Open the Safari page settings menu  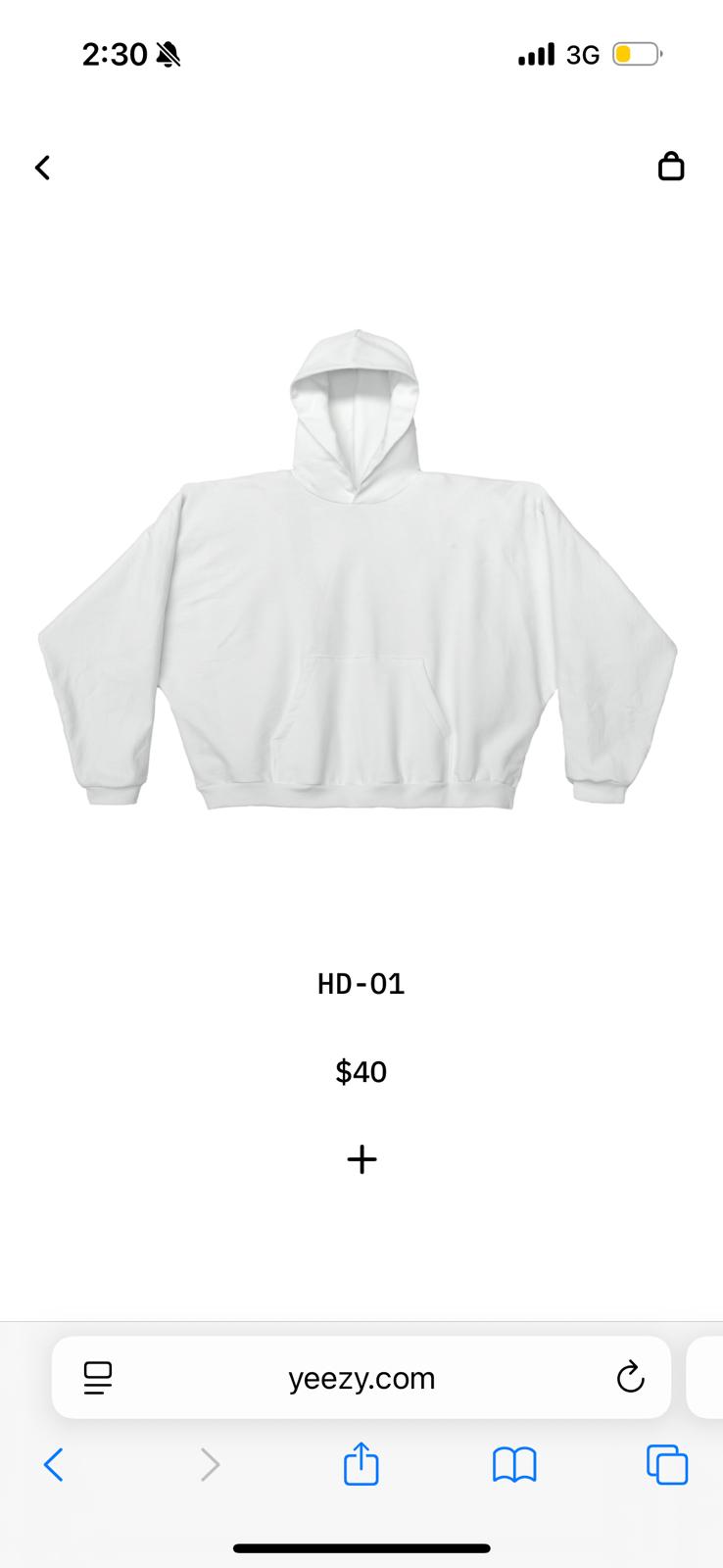tap(98, 1378)
